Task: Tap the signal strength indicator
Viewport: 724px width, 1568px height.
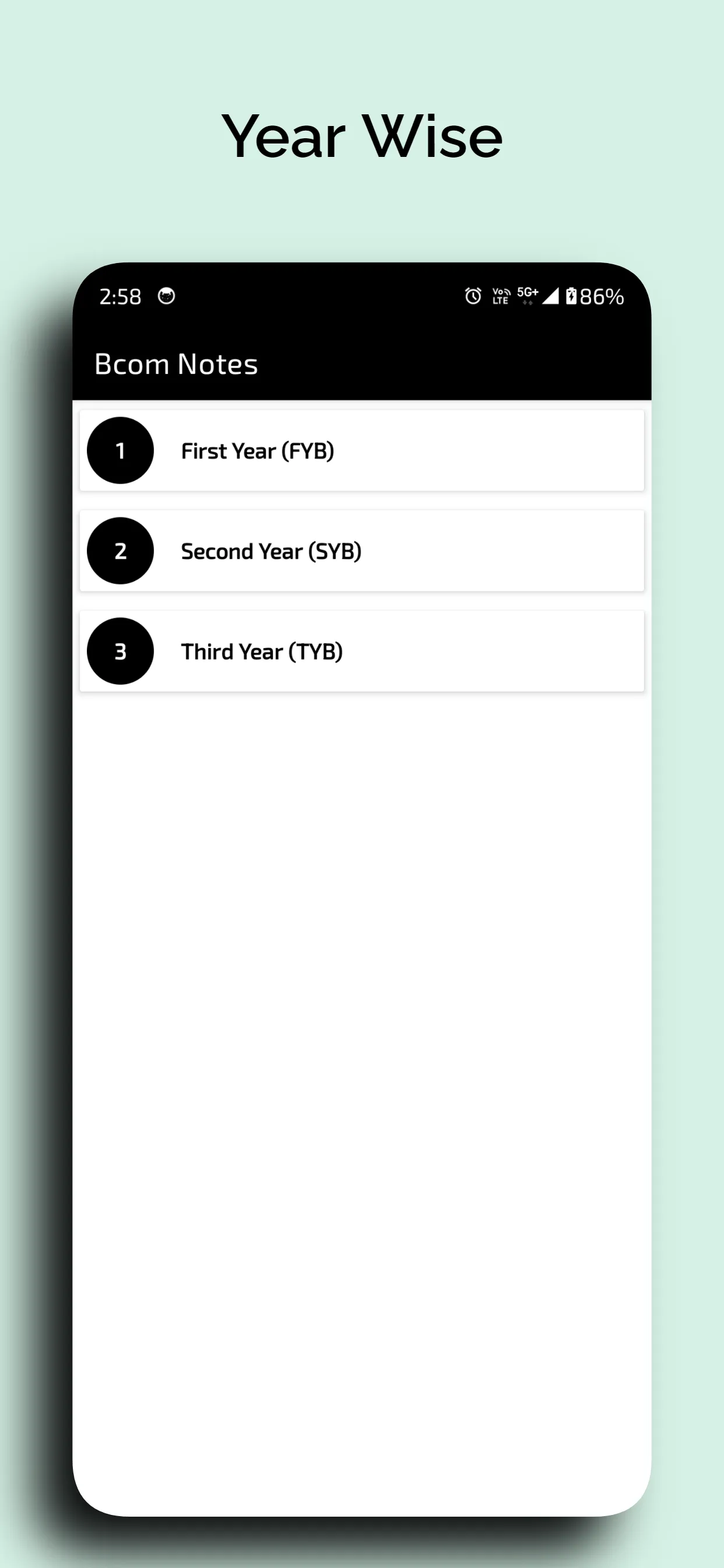Action: pos(553,297)
